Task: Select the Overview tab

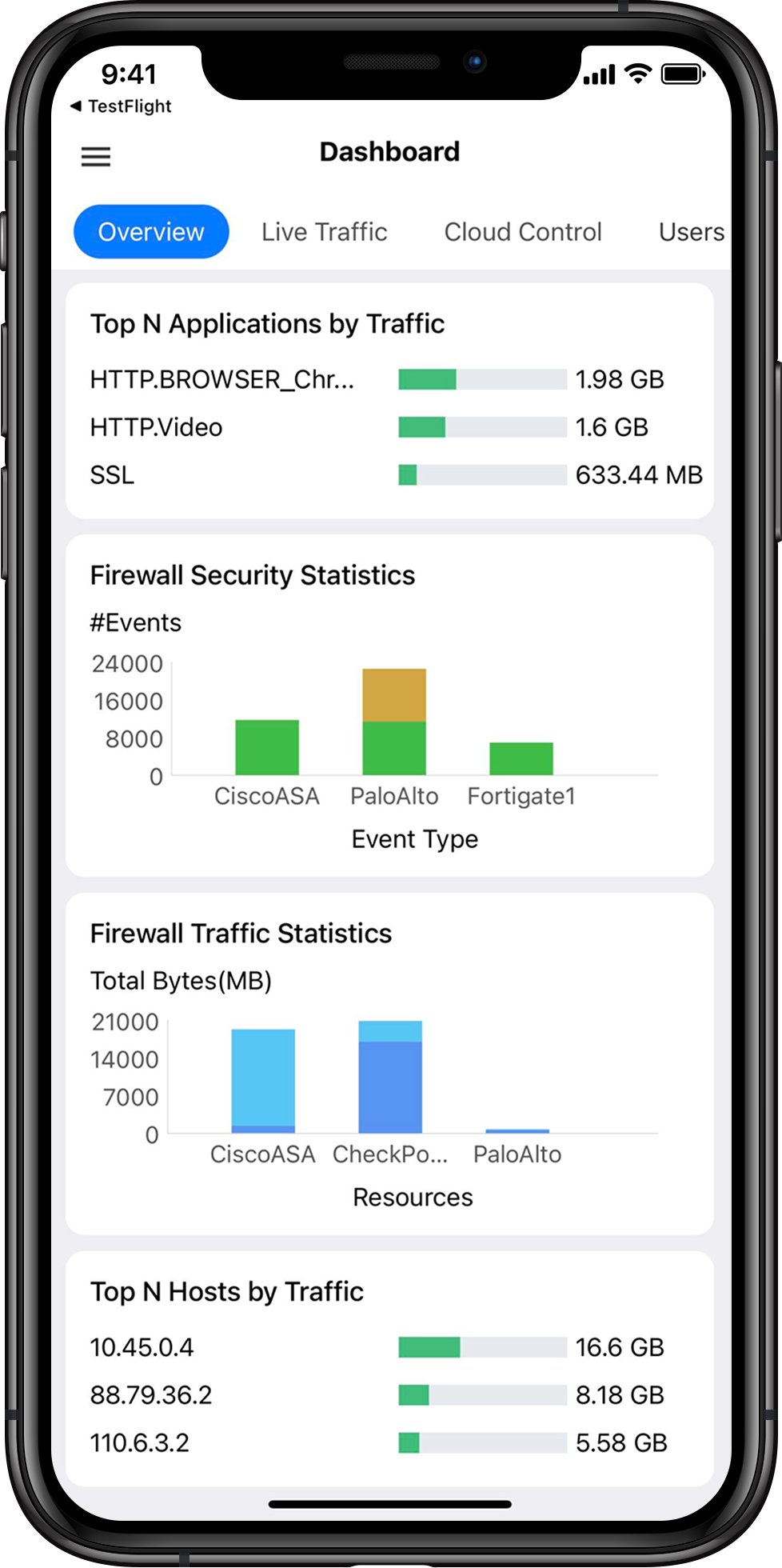Action: coord(151,232)
